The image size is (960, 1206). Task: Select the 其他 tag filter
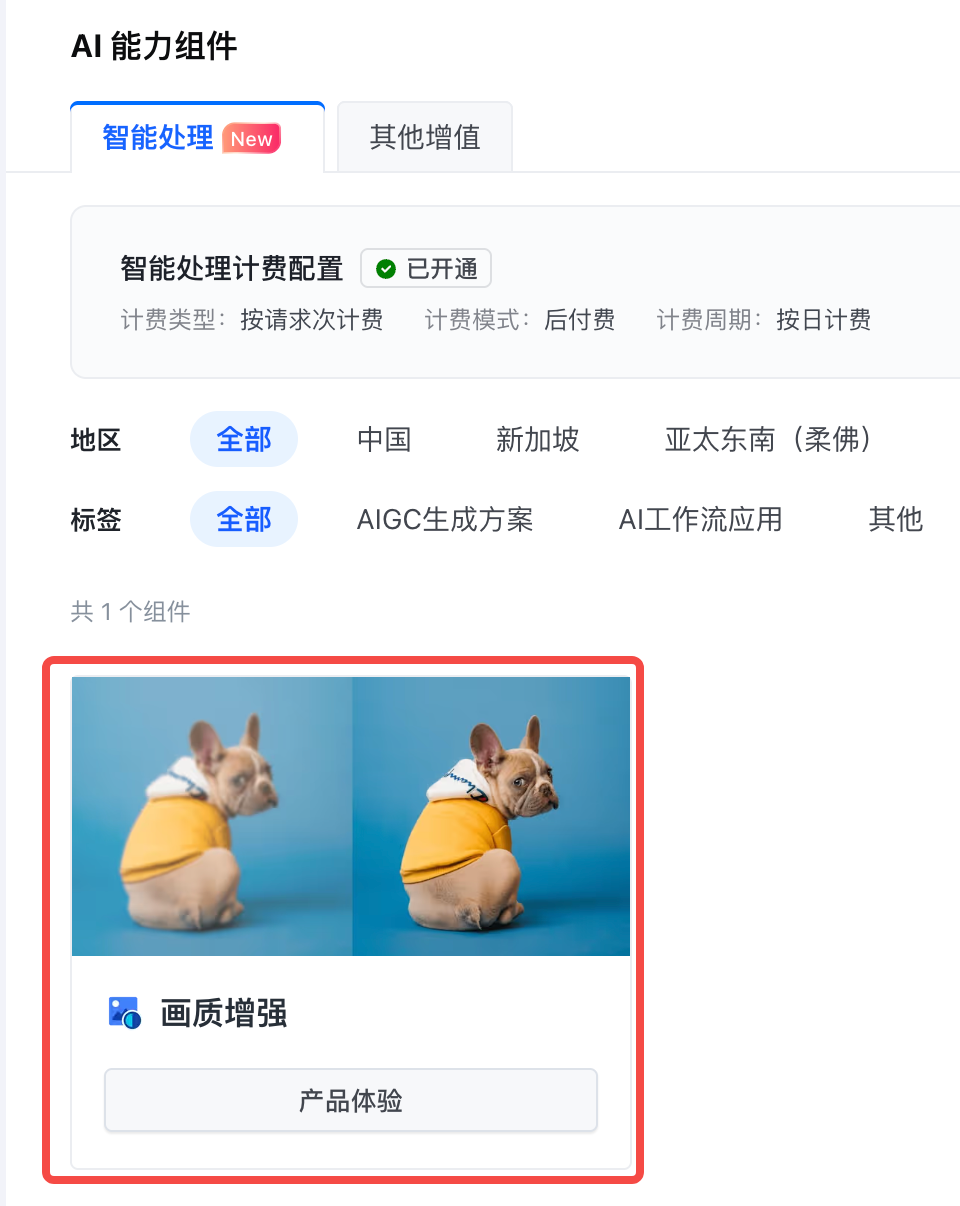click(895, 519)
